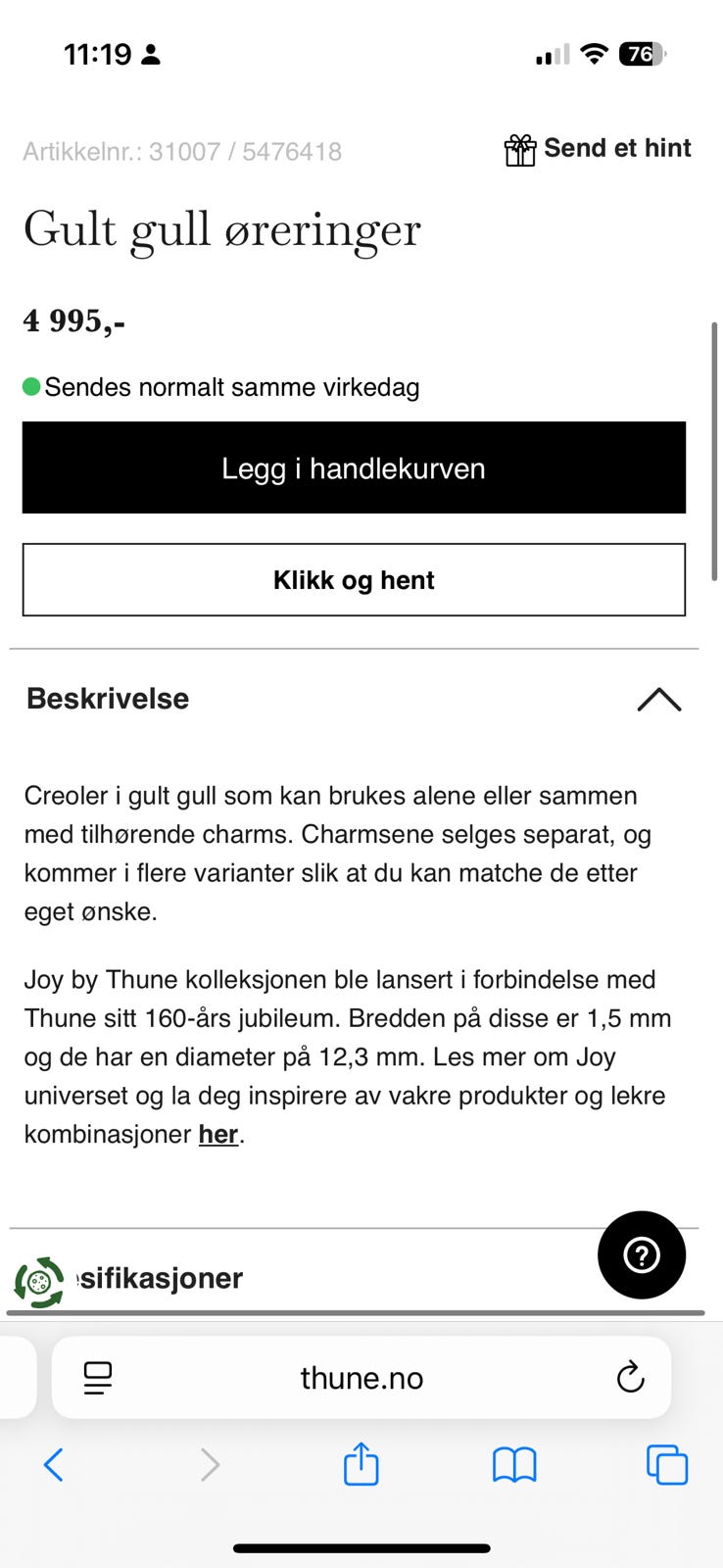Tap the page layout icon in address bar
The height and width of the screenshot is (1568, 723).
[x=95, y=1378]
